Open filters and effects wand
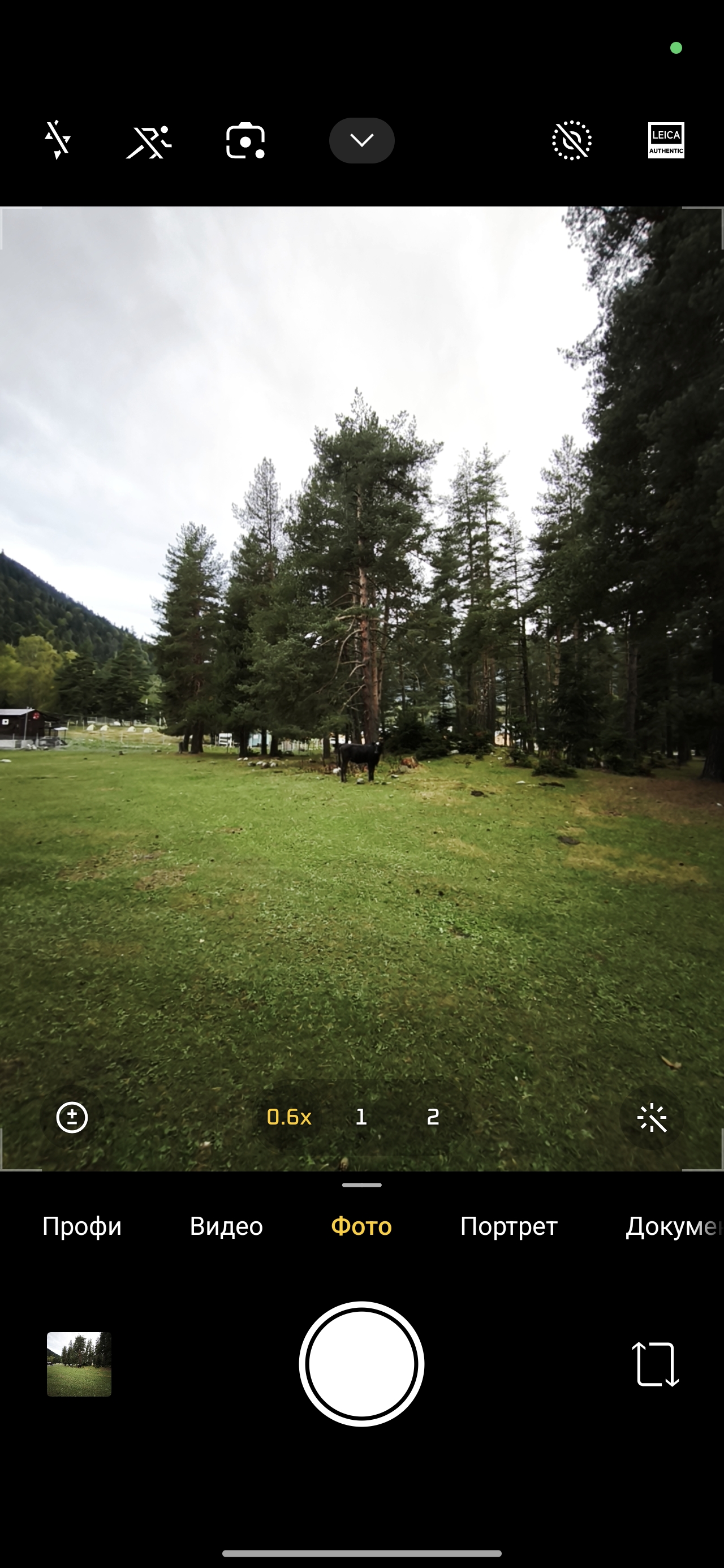 [x=652, y=1118]
